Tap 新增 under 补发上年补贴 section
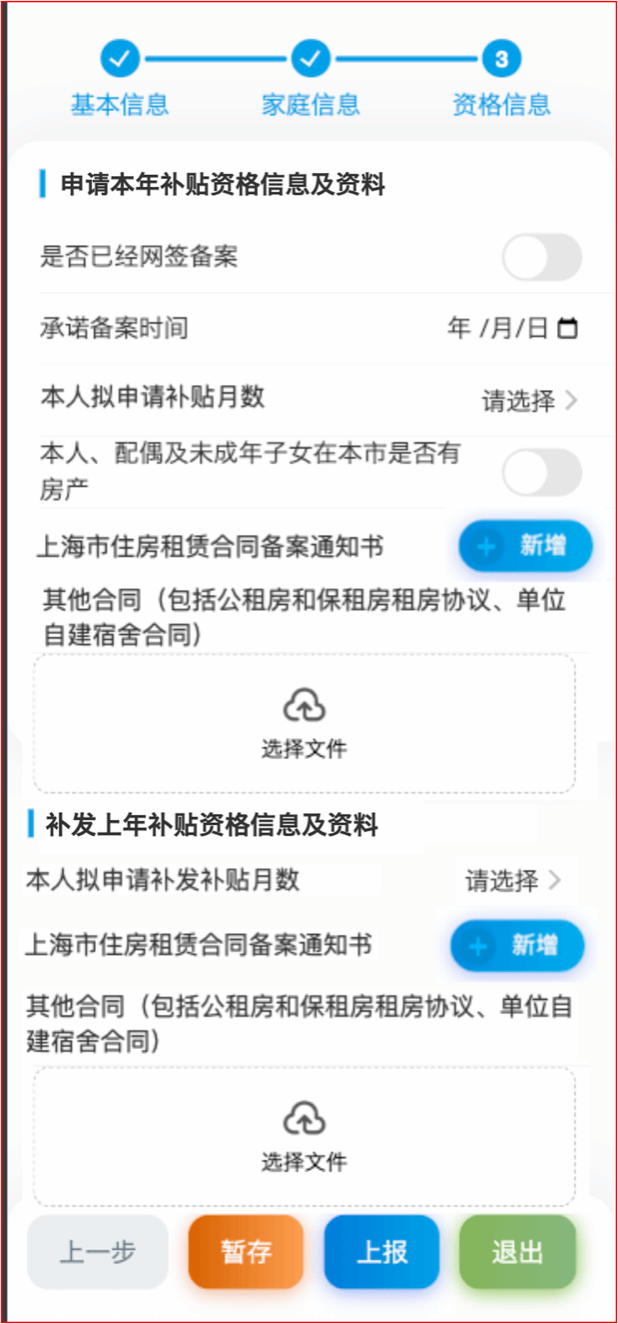 pyautogui.click(x=517, y=946)
